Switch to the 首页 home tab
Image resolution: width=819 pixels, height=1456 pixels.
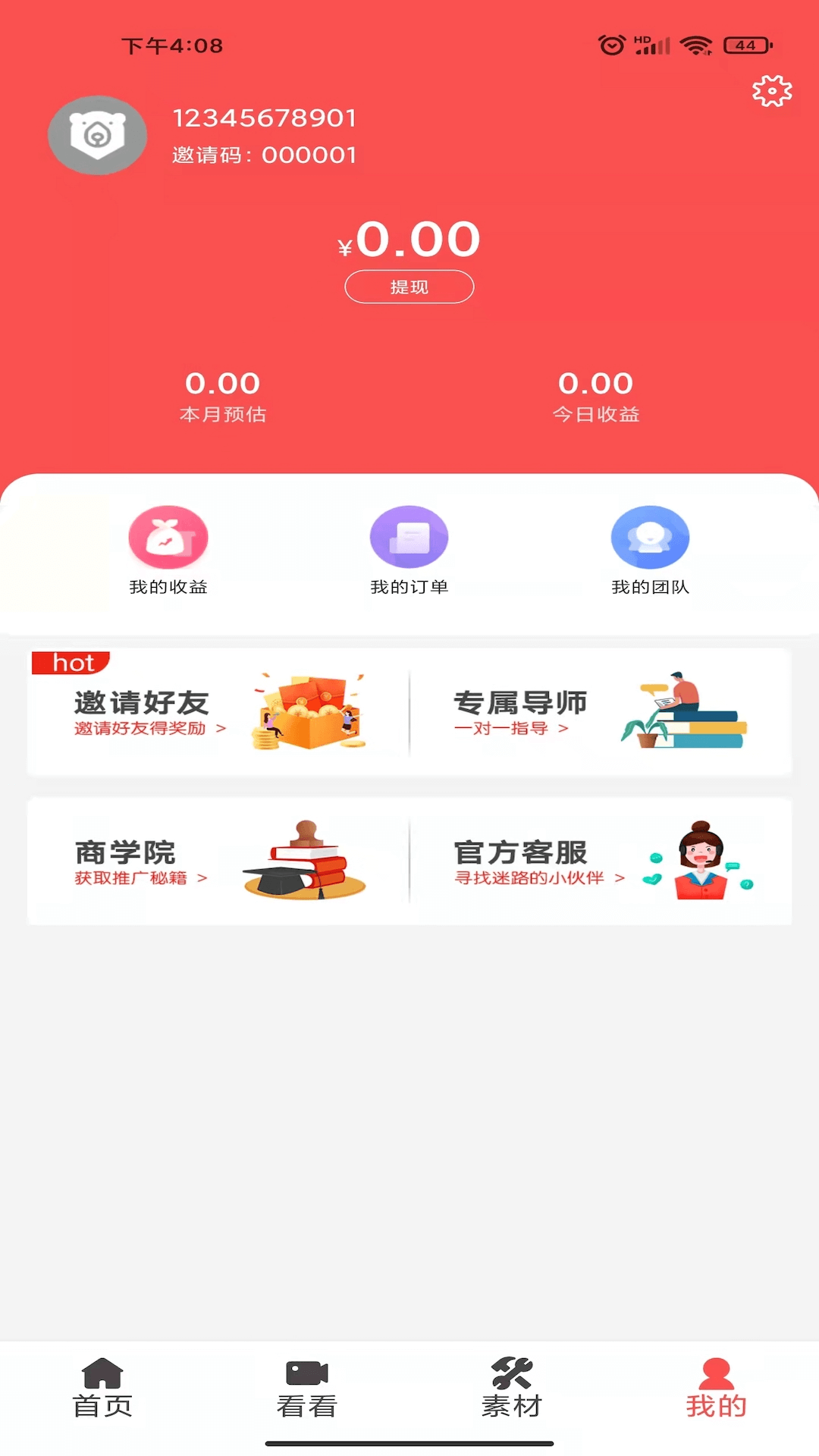(x=102, y=1388)
